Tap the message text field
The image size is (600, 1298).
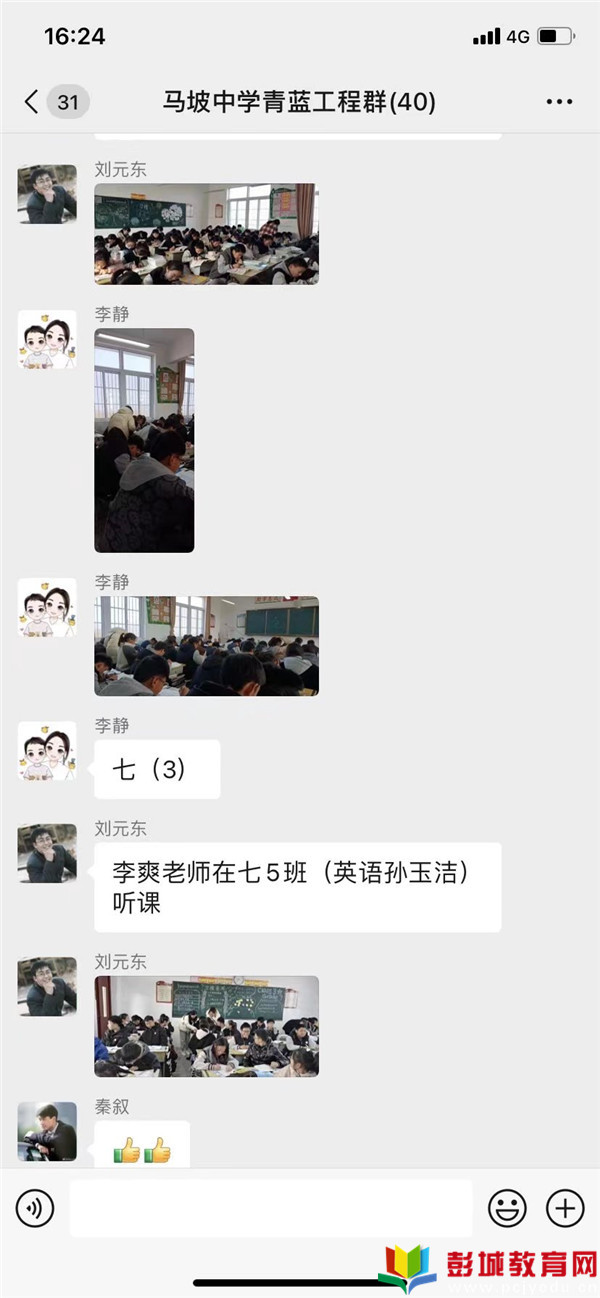click(x=271, y=1208)
